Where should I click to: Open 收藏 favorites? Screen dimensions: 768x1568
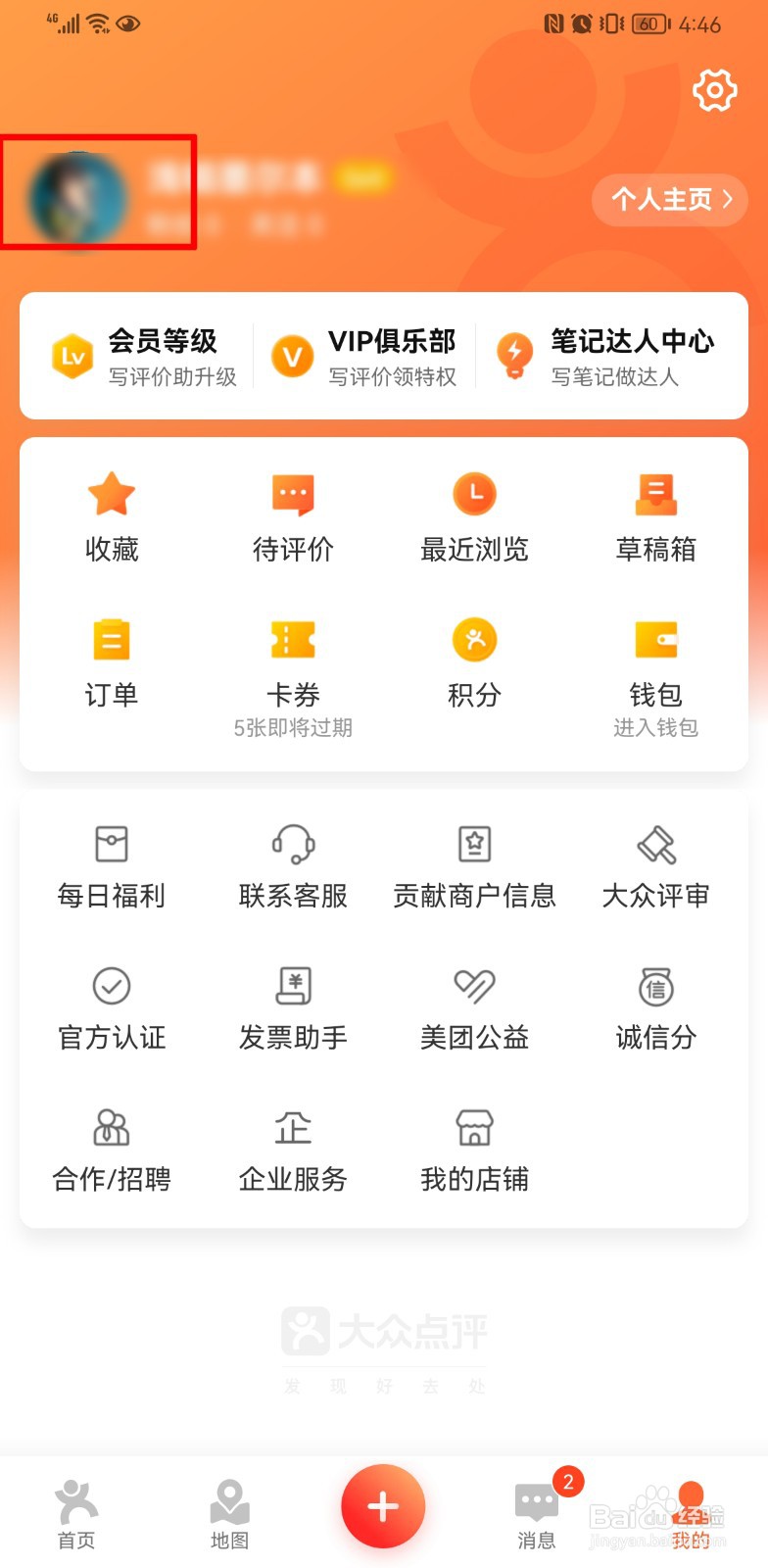coord(112,517)
